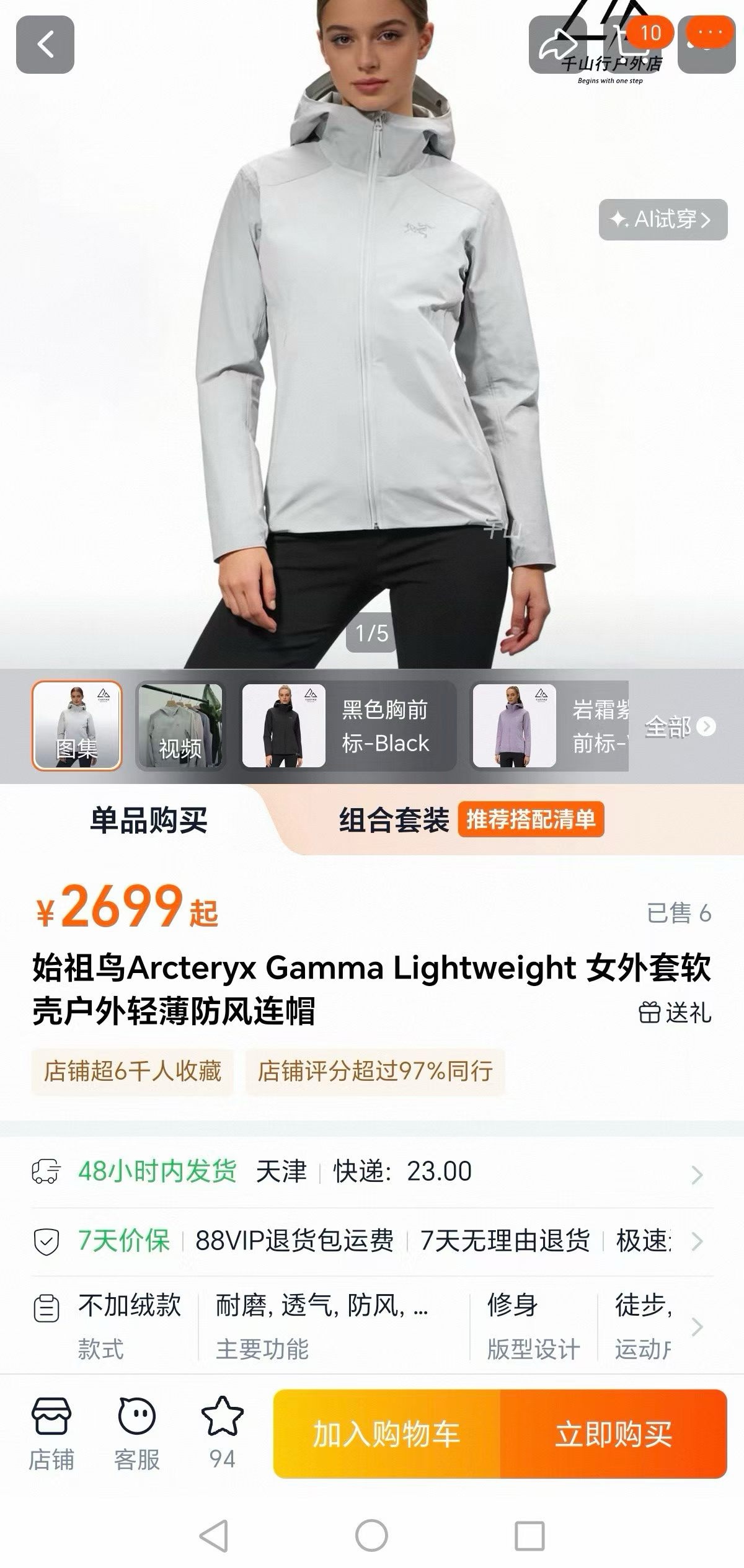This screenshot has width=744, height=1568.
Task: Open the 48小时内发货 shipping details row
Action: click(372, 1171)
